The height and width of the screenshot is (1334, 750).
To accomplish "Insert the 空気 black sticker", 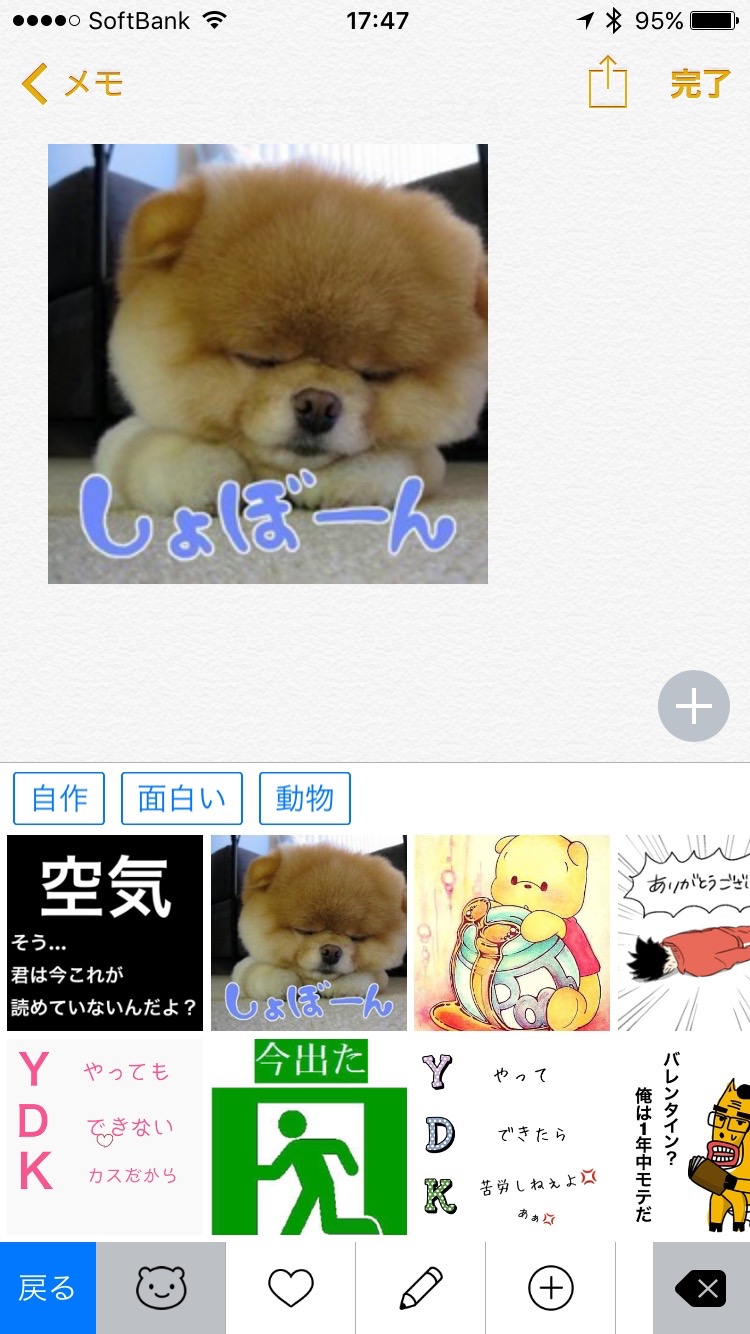I will [105, 932].
